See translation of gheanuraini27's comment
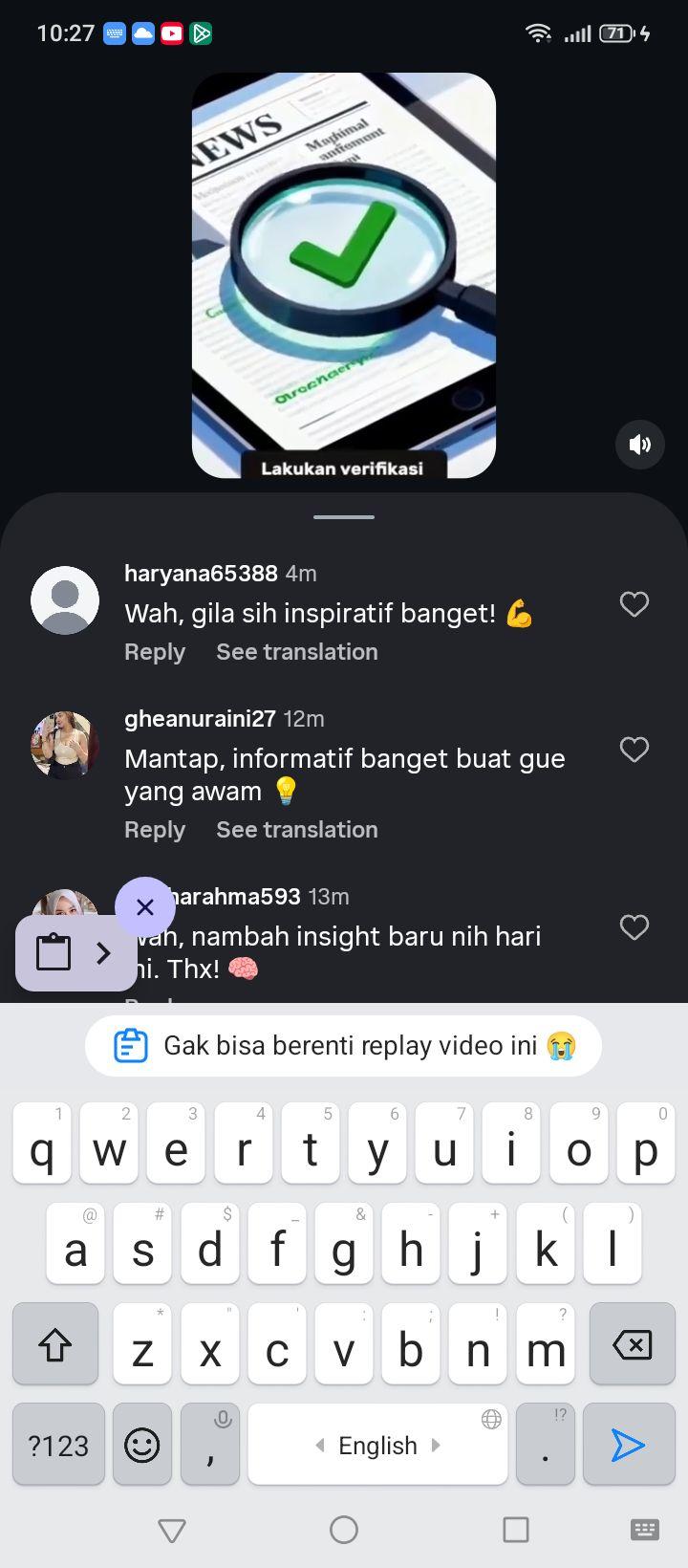688x1568 pixels. [297, 830]
